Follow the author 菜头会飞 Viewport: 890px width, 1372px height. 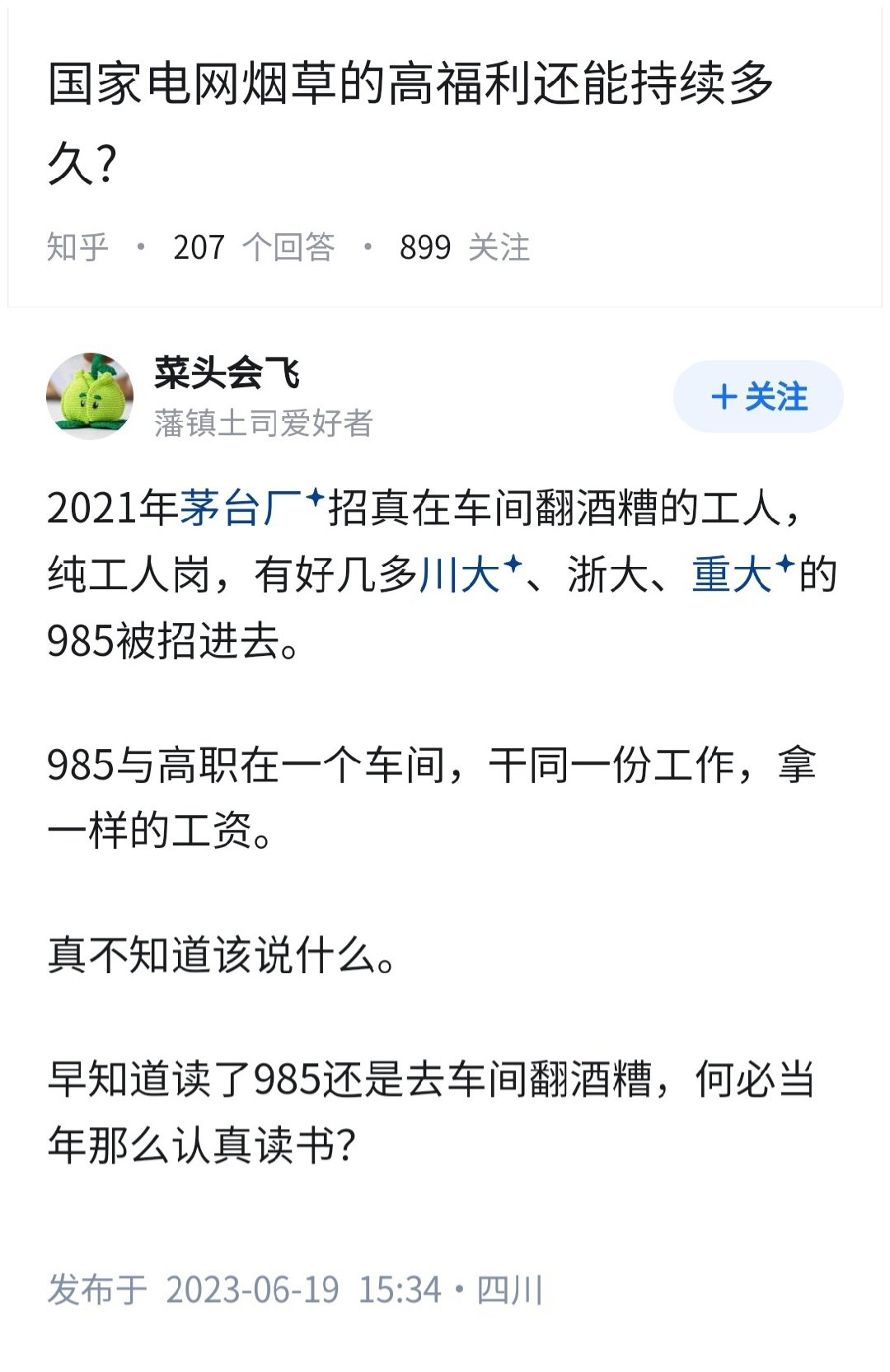point(758,396)
